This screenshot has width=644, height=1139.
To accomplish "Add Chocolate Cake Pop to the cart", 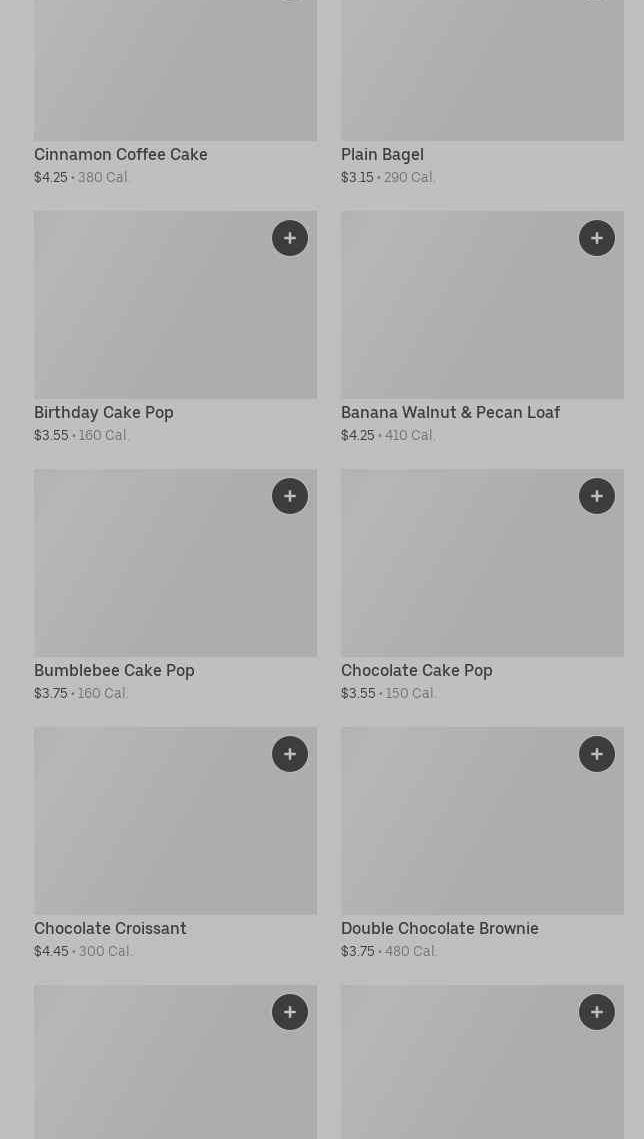I will 597,496.
